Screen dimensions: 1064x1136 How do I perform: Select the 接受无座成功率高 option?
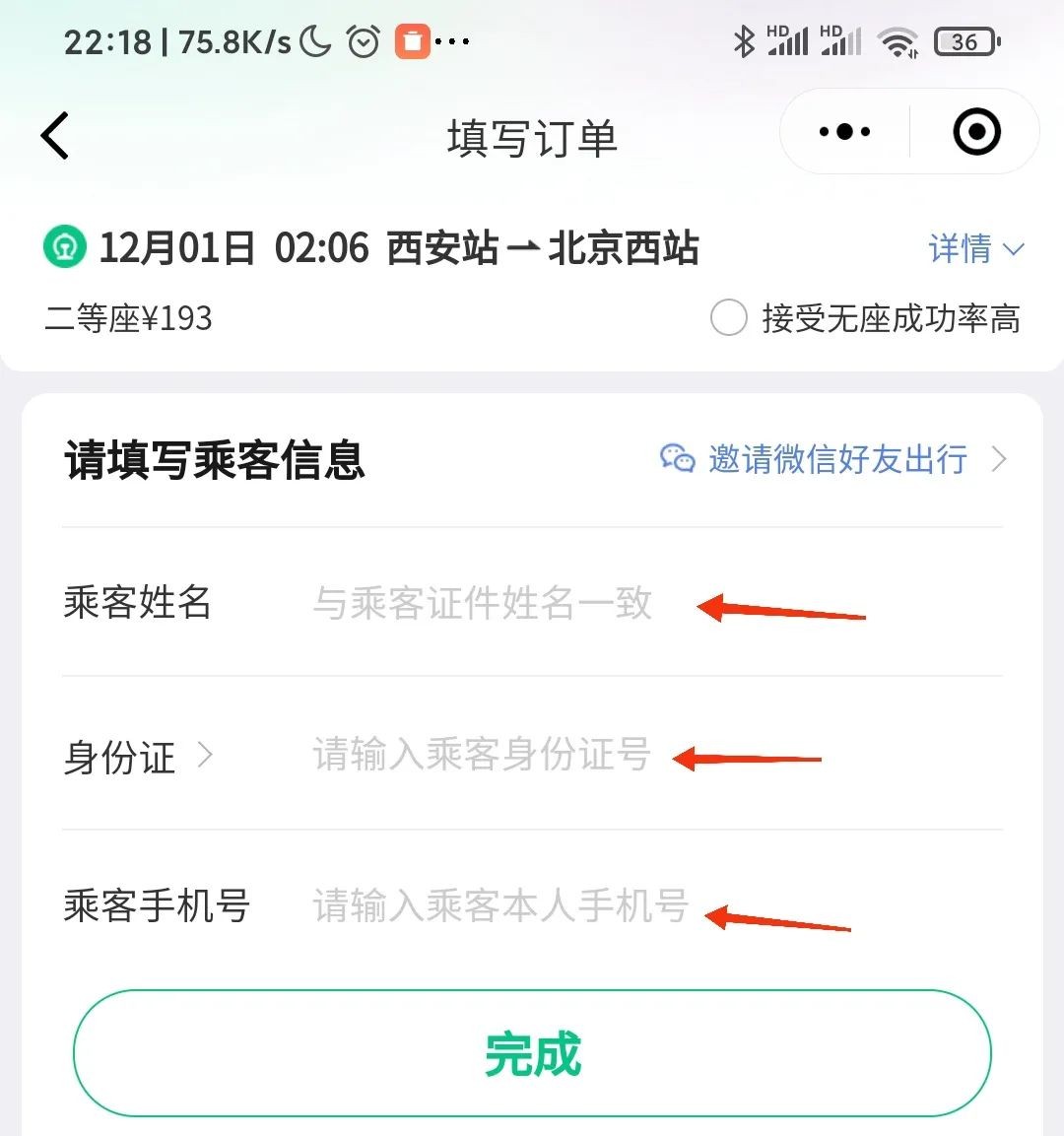(x=729, y=318)
